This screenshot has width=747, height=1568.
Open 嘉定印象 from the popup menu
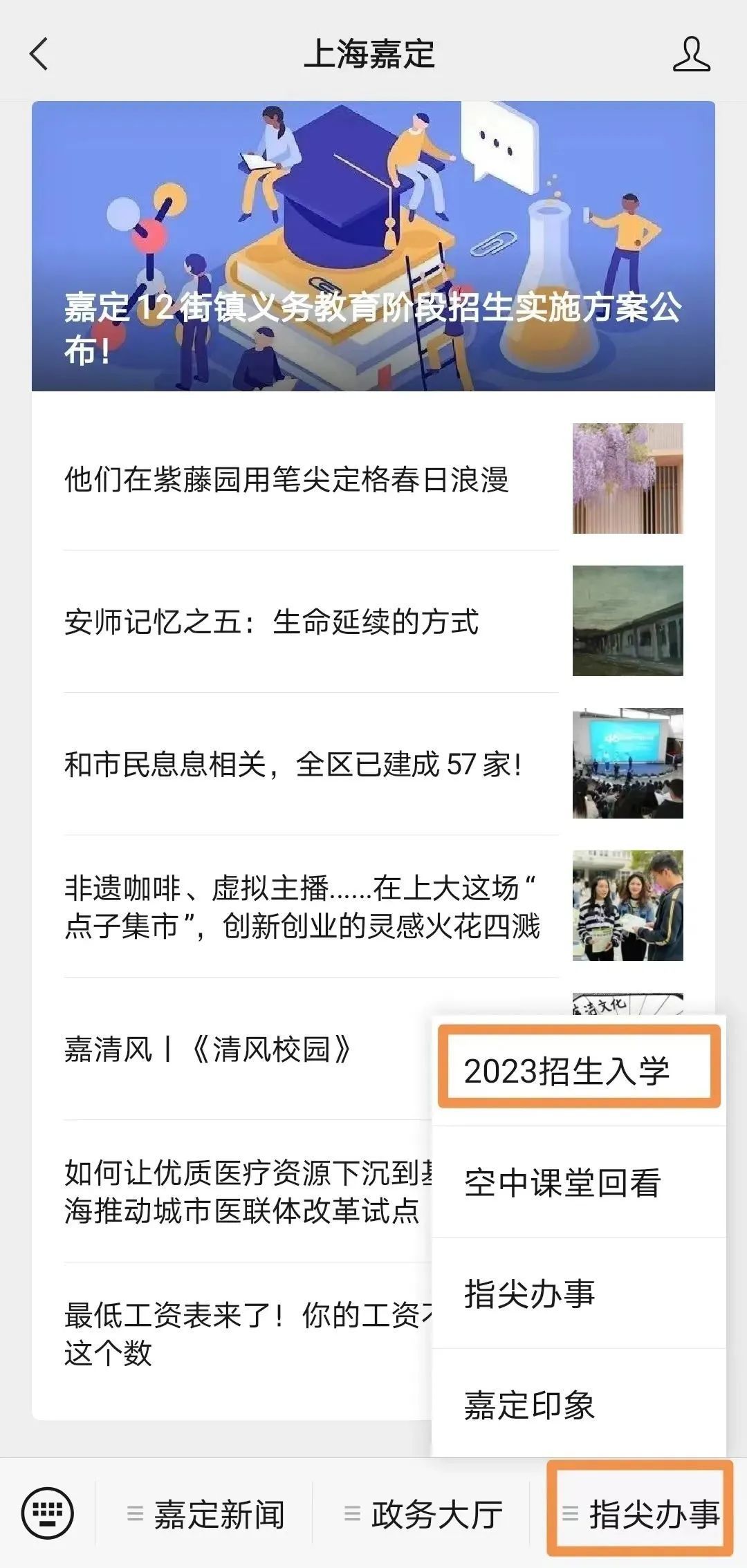click(530, 1405)
